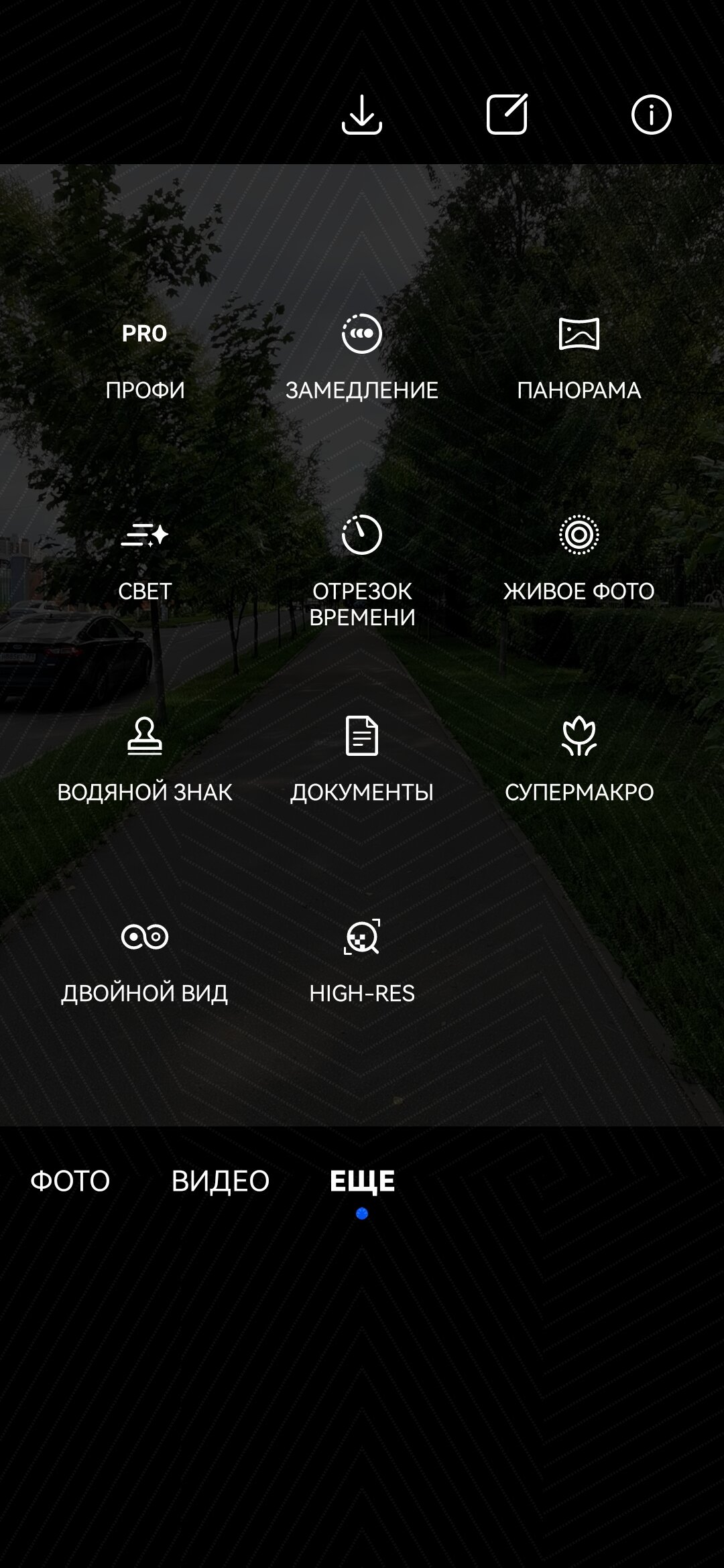
Task: Tap the edit modes icon
Action: click(507, 115)
